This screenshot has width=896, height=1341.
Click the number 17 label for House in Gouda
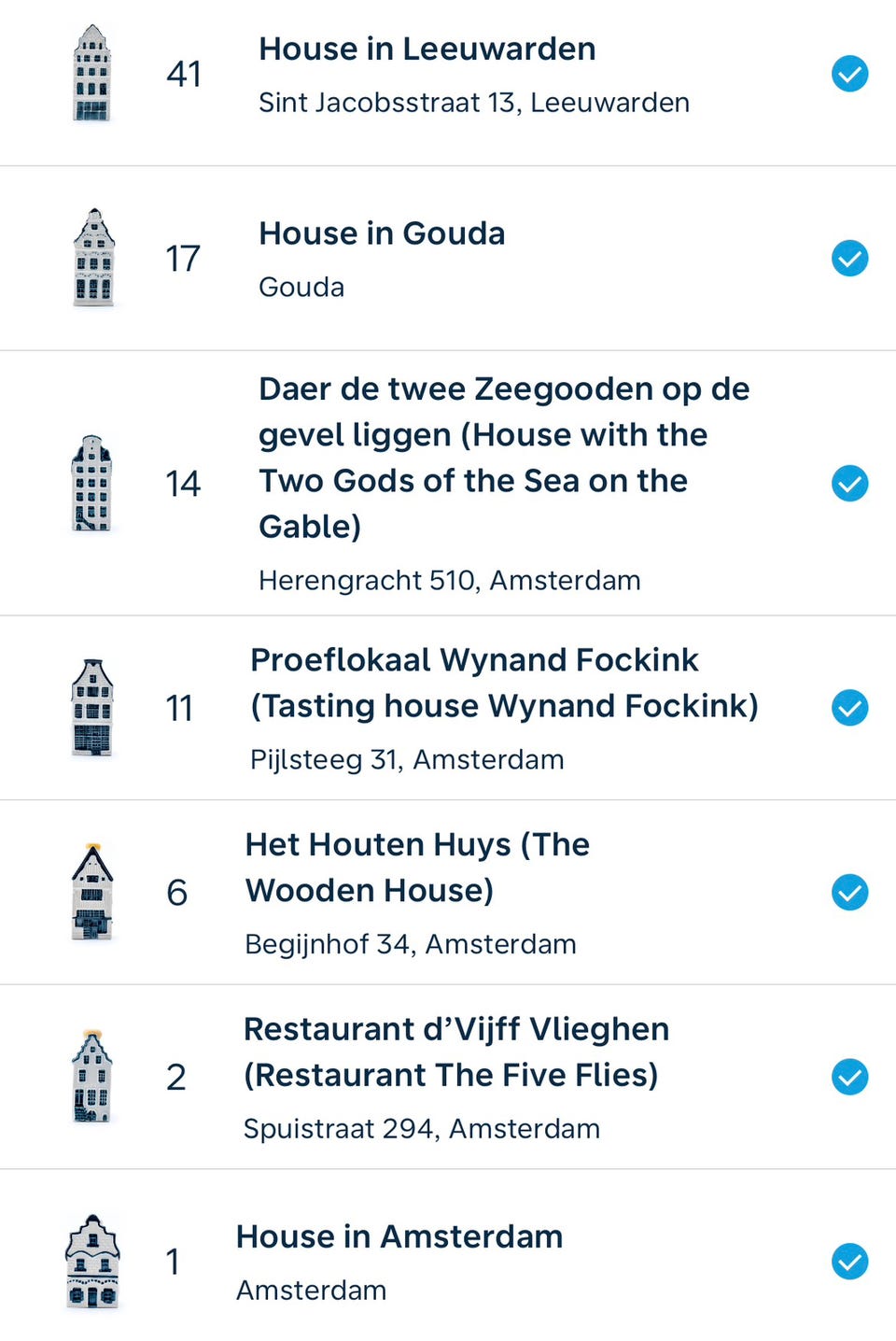coord(183,259)
